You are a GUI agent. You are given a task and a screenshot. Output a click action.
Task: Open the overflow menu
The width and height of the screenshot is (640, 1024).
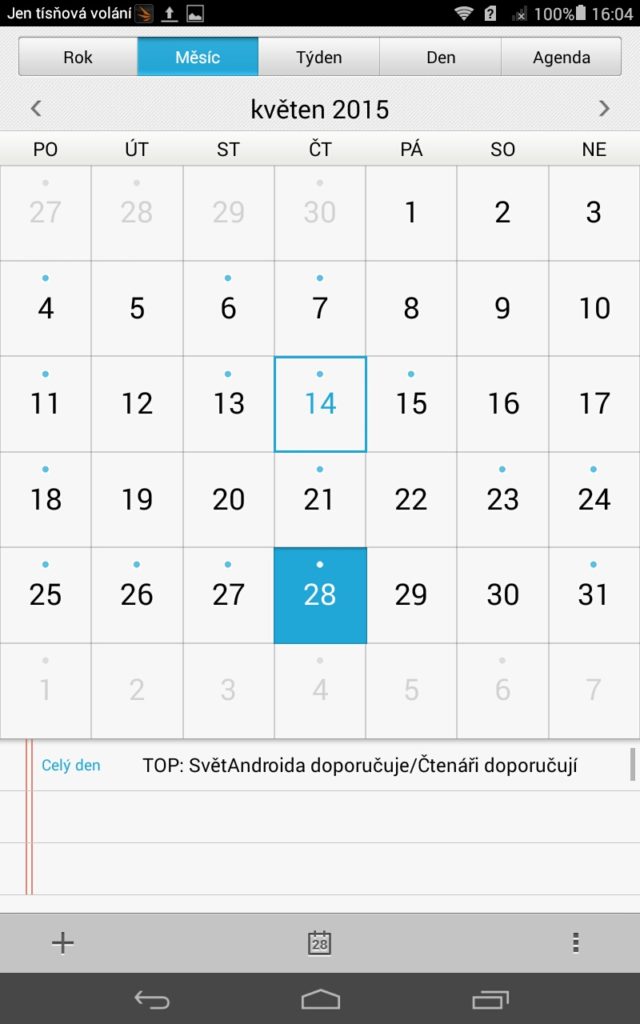click(x=575, y=942)
